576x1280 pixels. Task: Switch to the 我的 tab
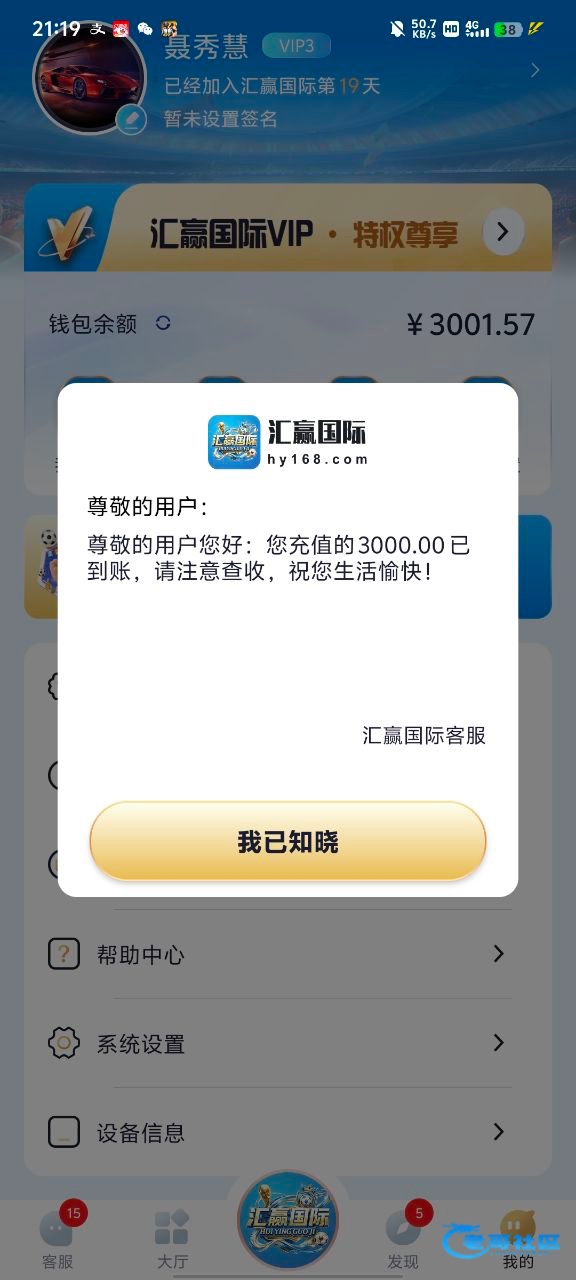click(518, 1240)
